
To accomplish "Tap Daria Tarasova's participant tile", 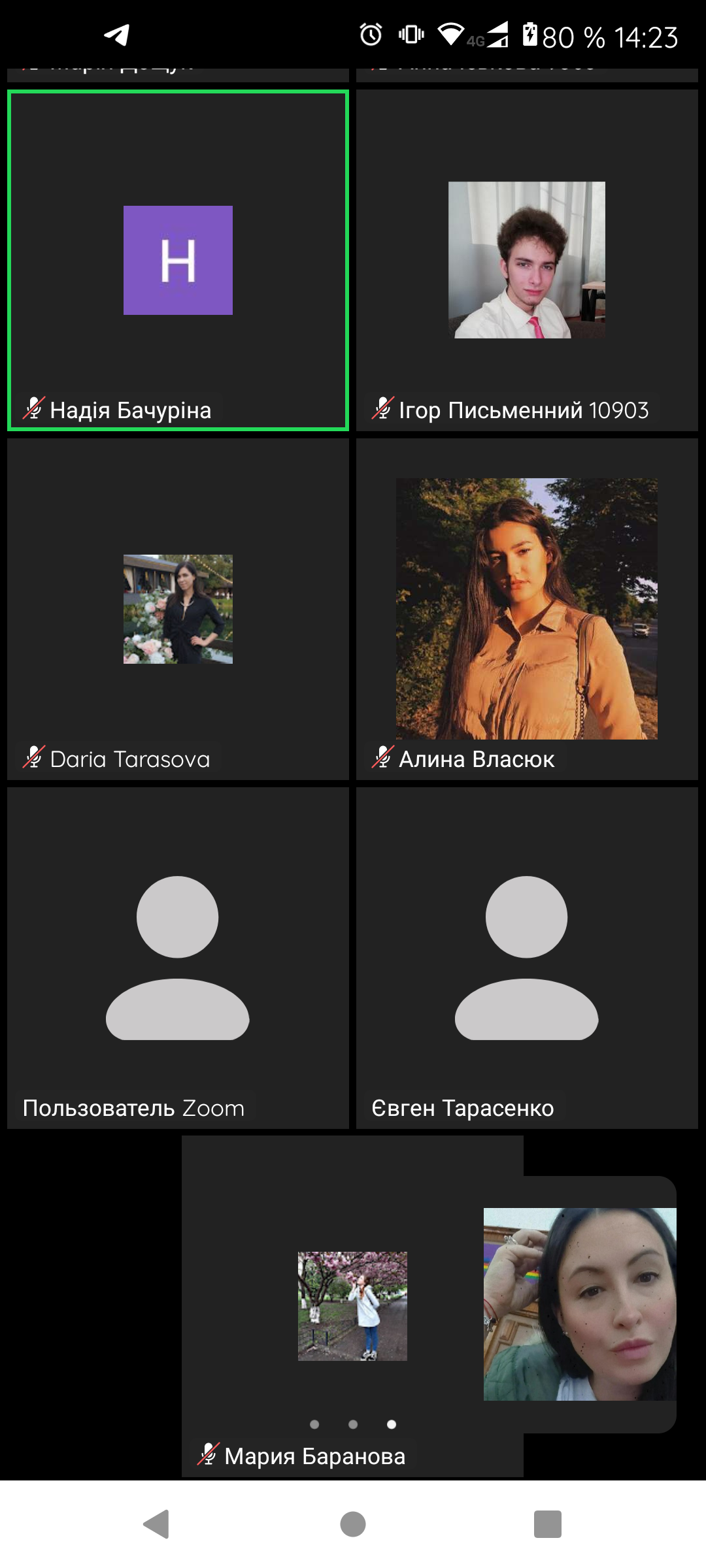I will click(178, 609).
